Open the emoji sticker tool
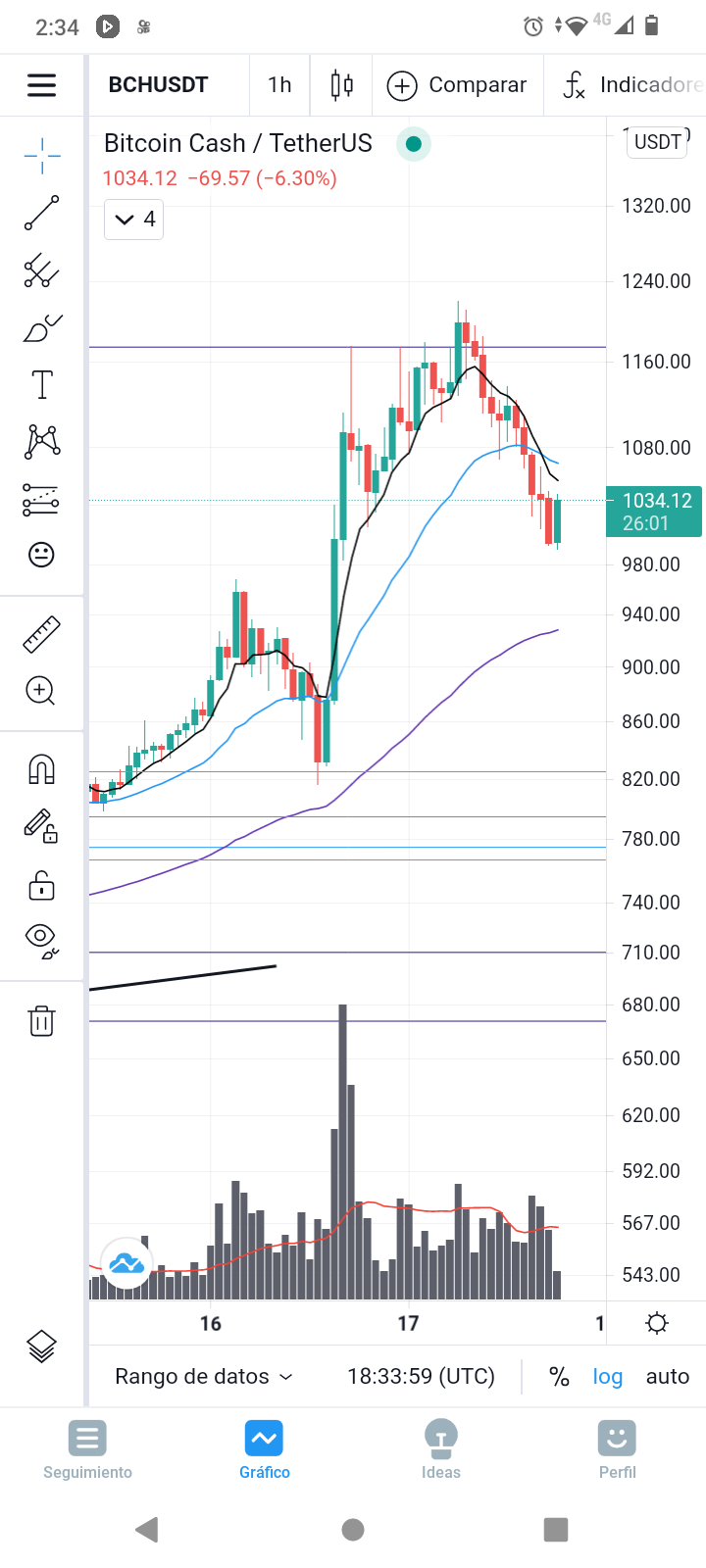The image size is (706, 1568). (41, 555)
